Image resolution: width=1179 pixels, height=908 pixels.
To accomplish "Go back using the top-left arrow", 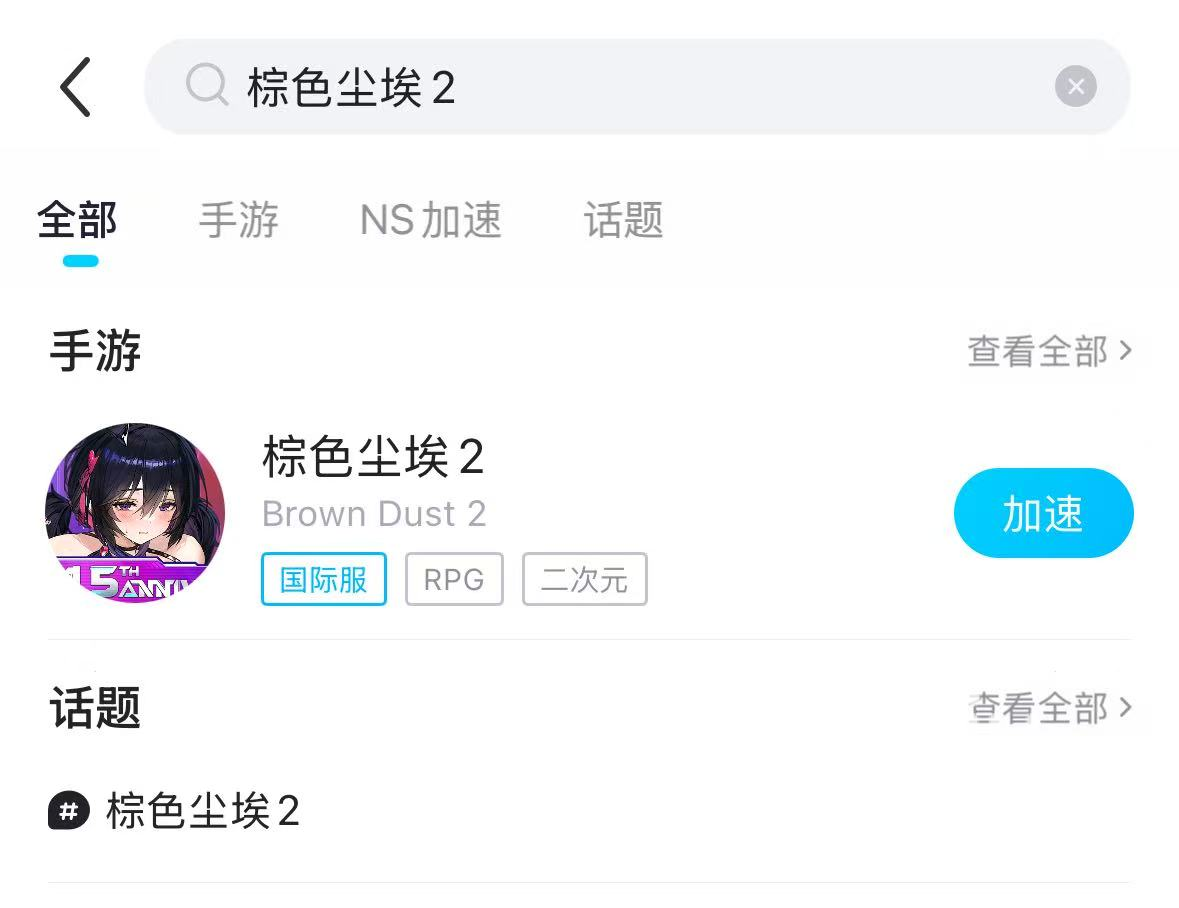I will click(x=76, y=87).
